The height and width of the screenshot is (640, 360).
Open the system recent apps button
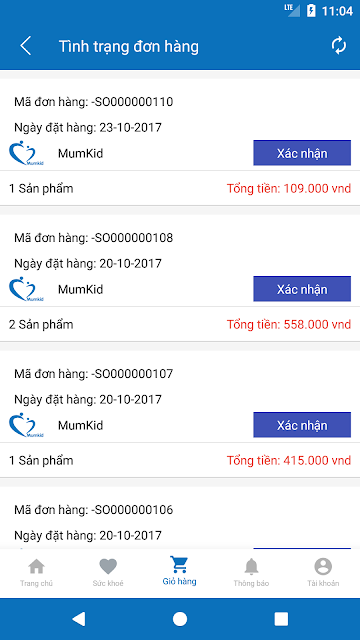pos(281,619)
